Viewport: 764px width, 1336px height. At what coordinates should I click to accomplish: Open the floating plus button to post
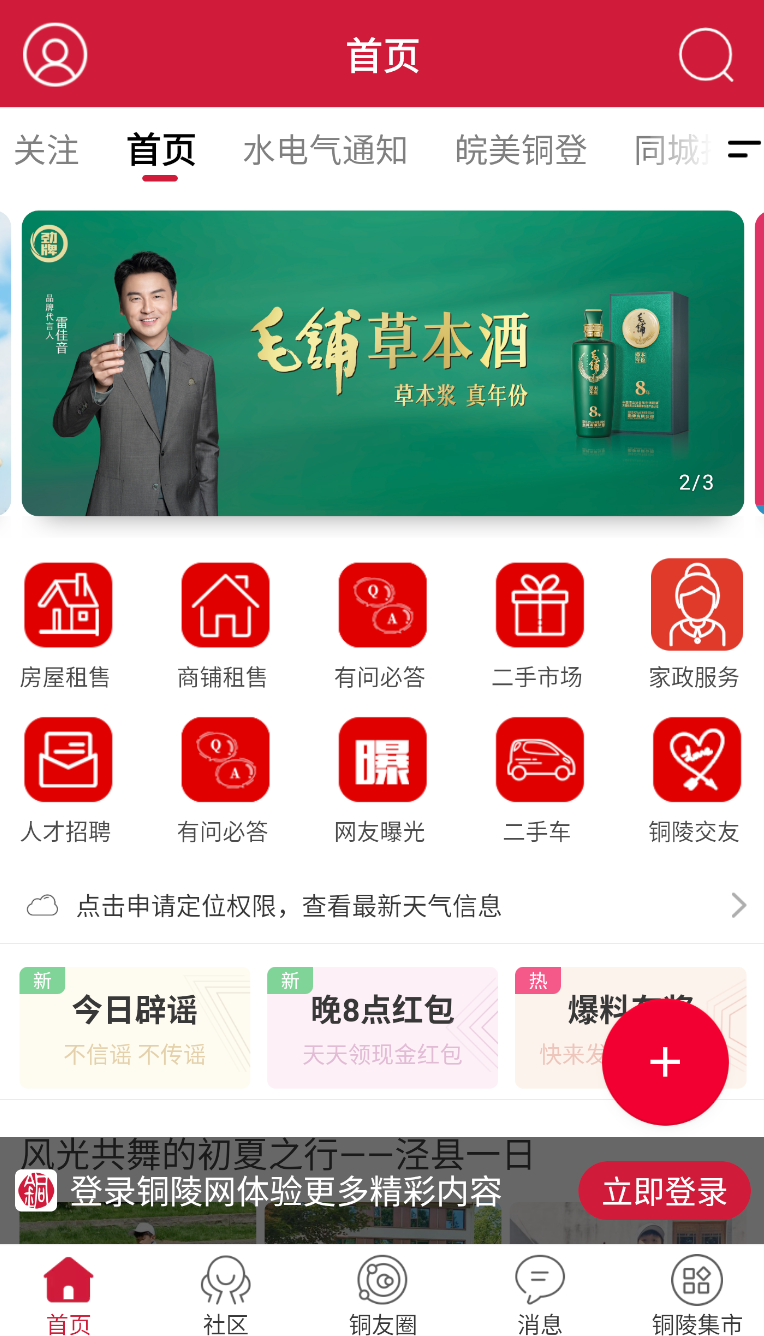click(x=665, y=1061)
